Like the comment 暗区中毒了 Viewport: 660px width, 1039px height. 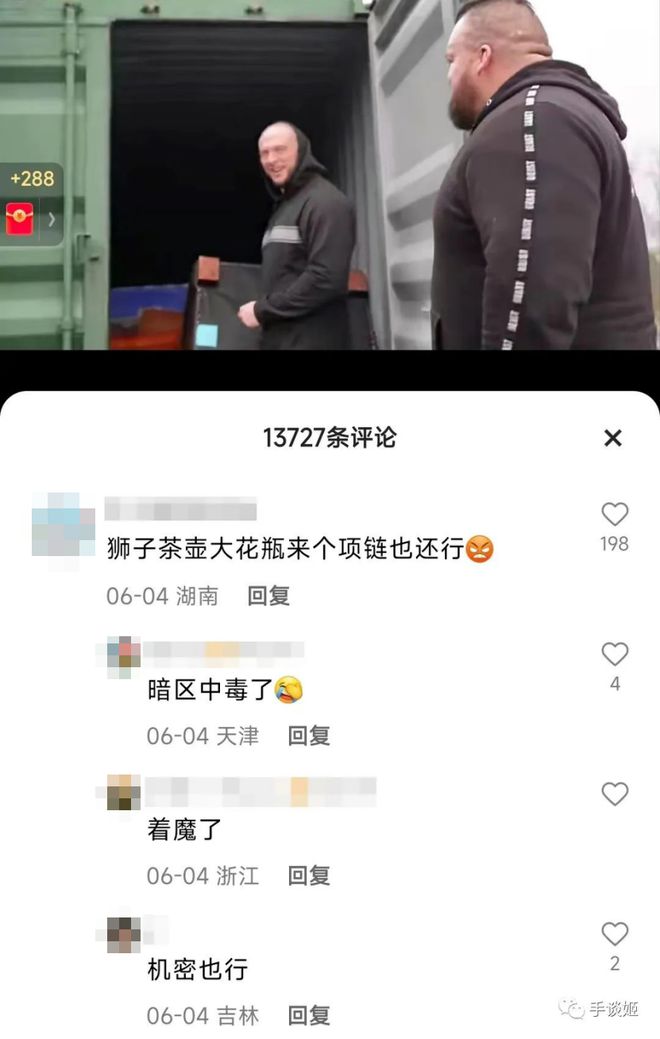click(614, 654)
